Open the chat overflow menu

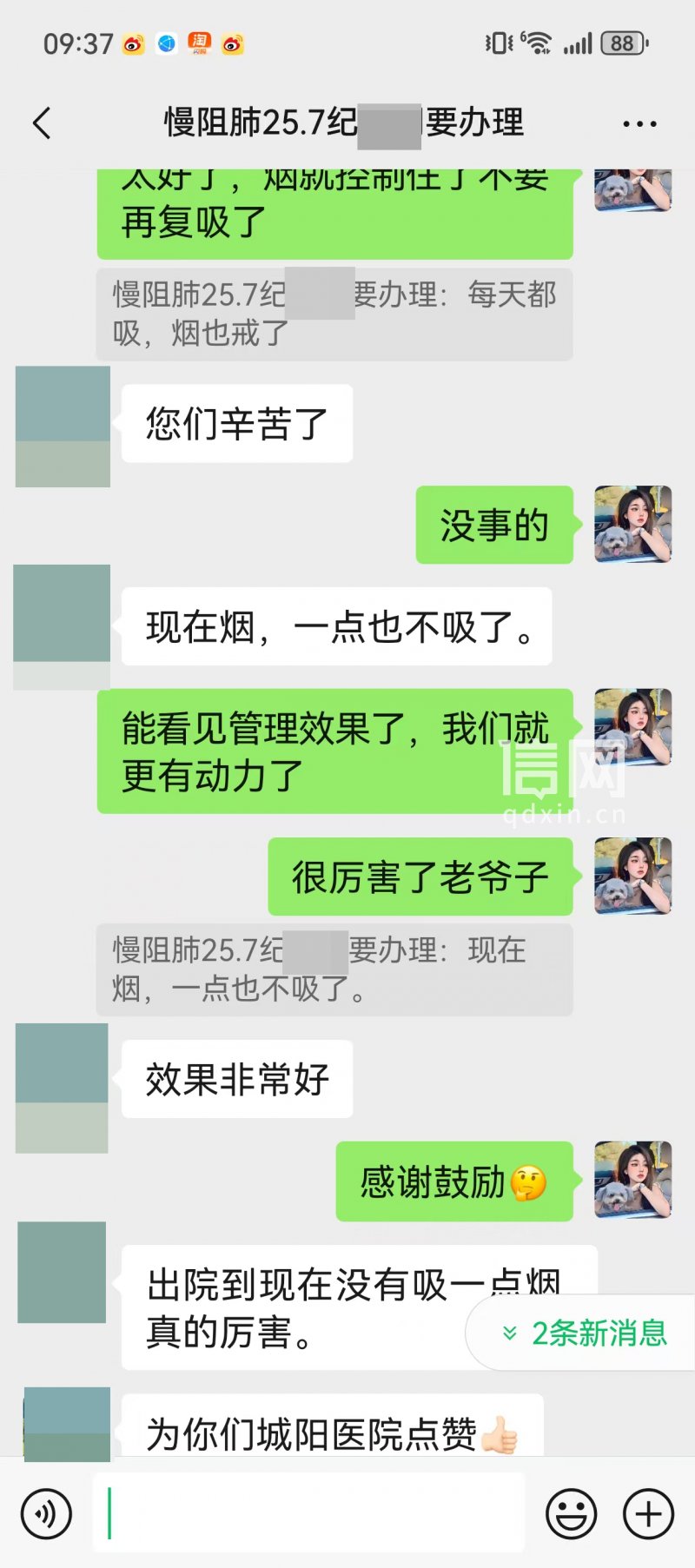click(639, 124)
